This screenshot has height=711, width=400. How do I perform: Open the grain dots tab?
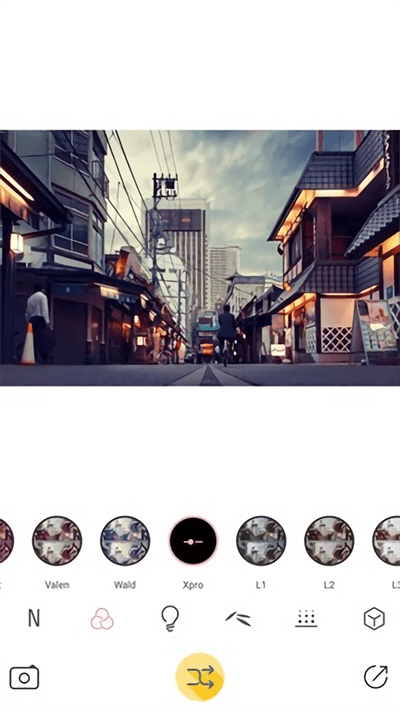(306, 618)
